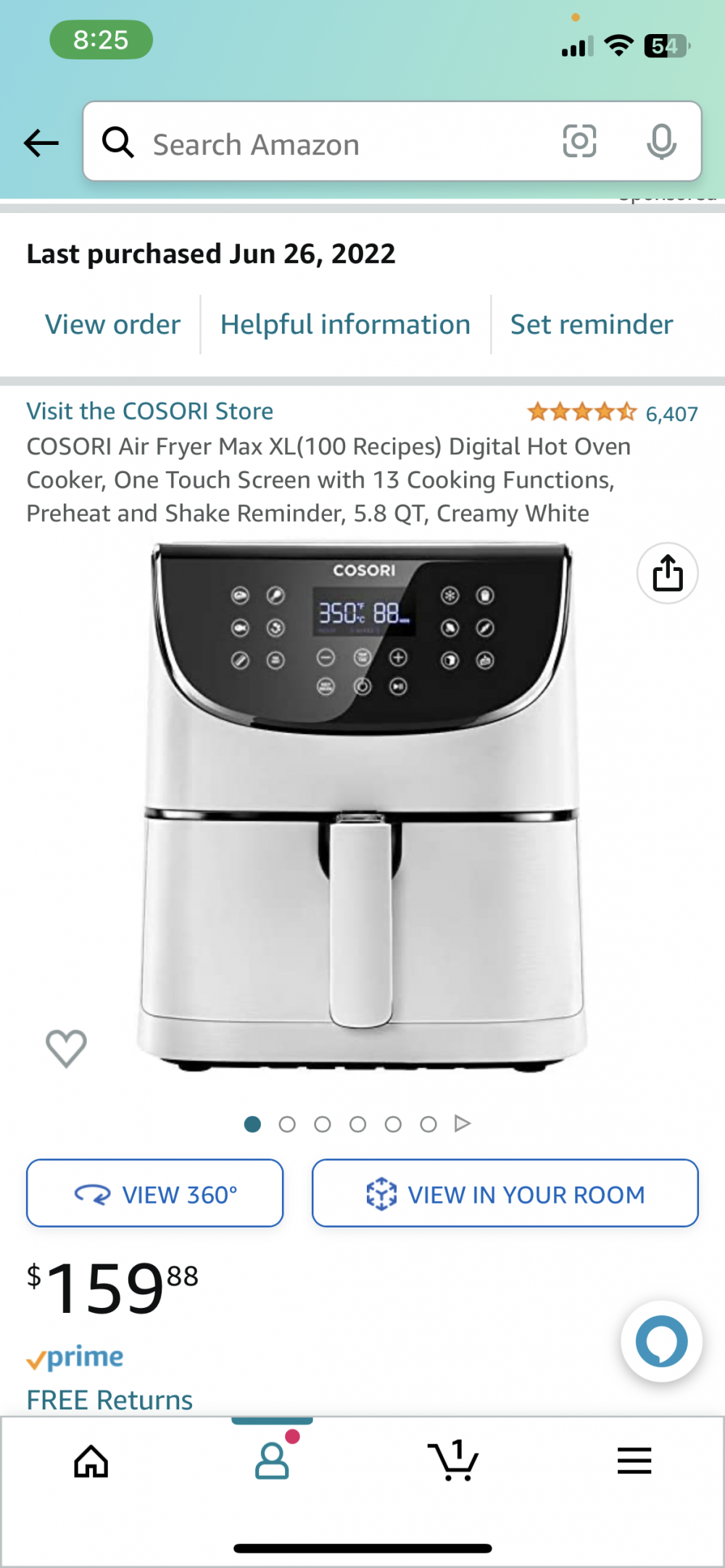The width and height of the screenshot is (725, 1568).
Task: Open the Alexa assistant button
Action: coord(660,1341)
